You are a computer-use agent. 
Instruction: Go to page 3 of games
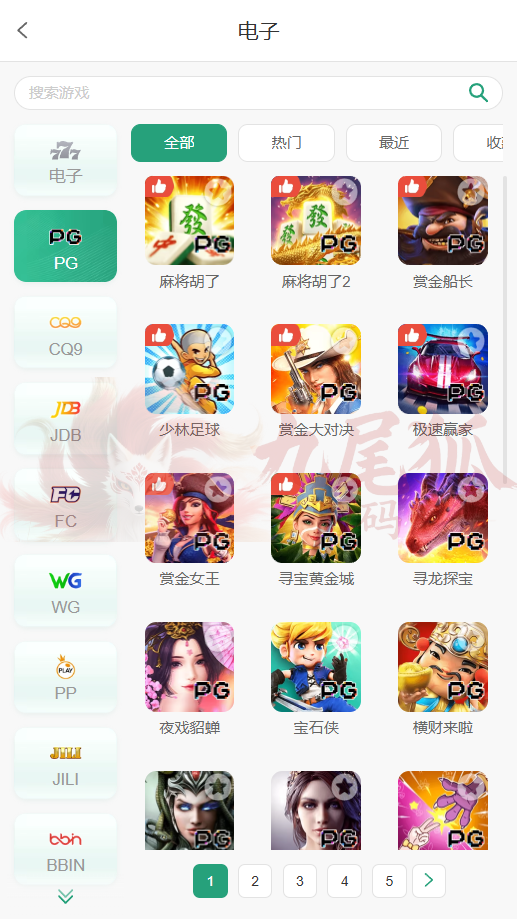(300, 881)
